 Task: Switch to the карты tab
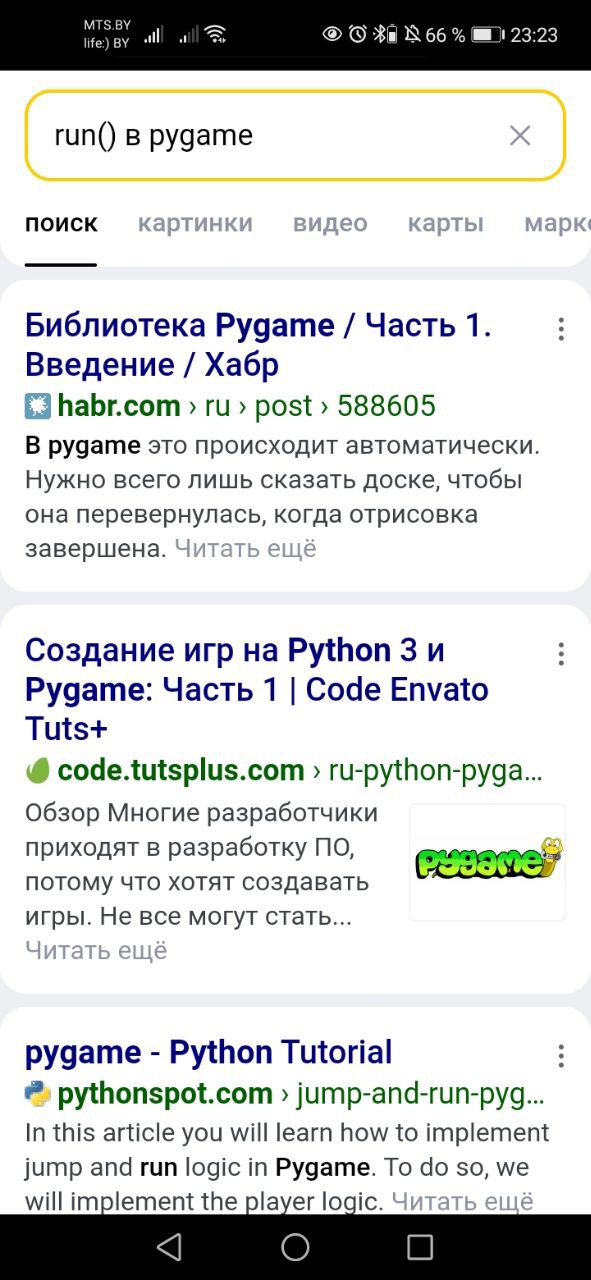(x=445, y=223)
